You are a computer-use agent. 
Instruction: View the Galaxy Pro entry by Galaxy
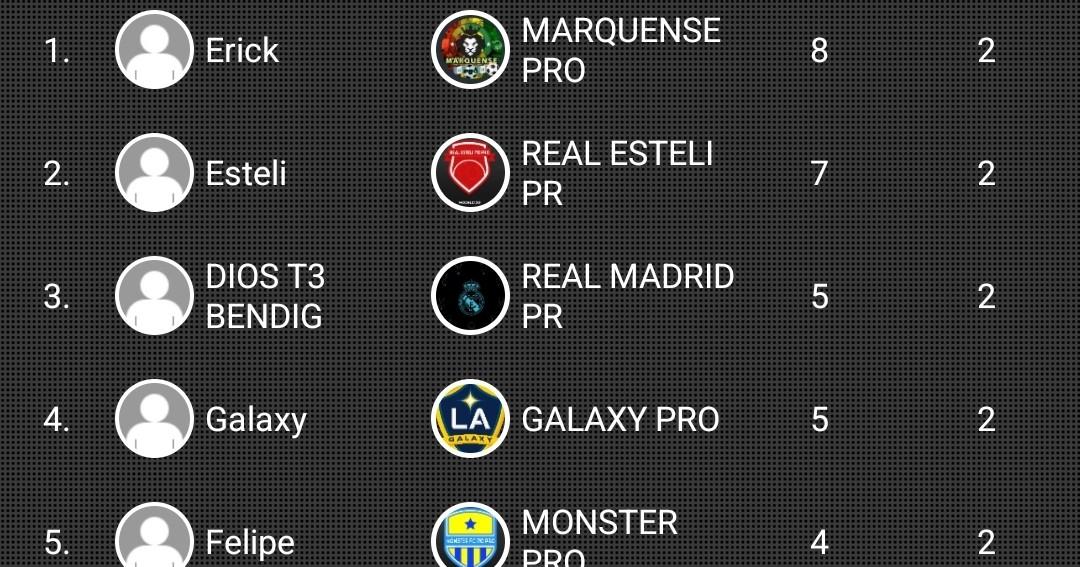540,419
